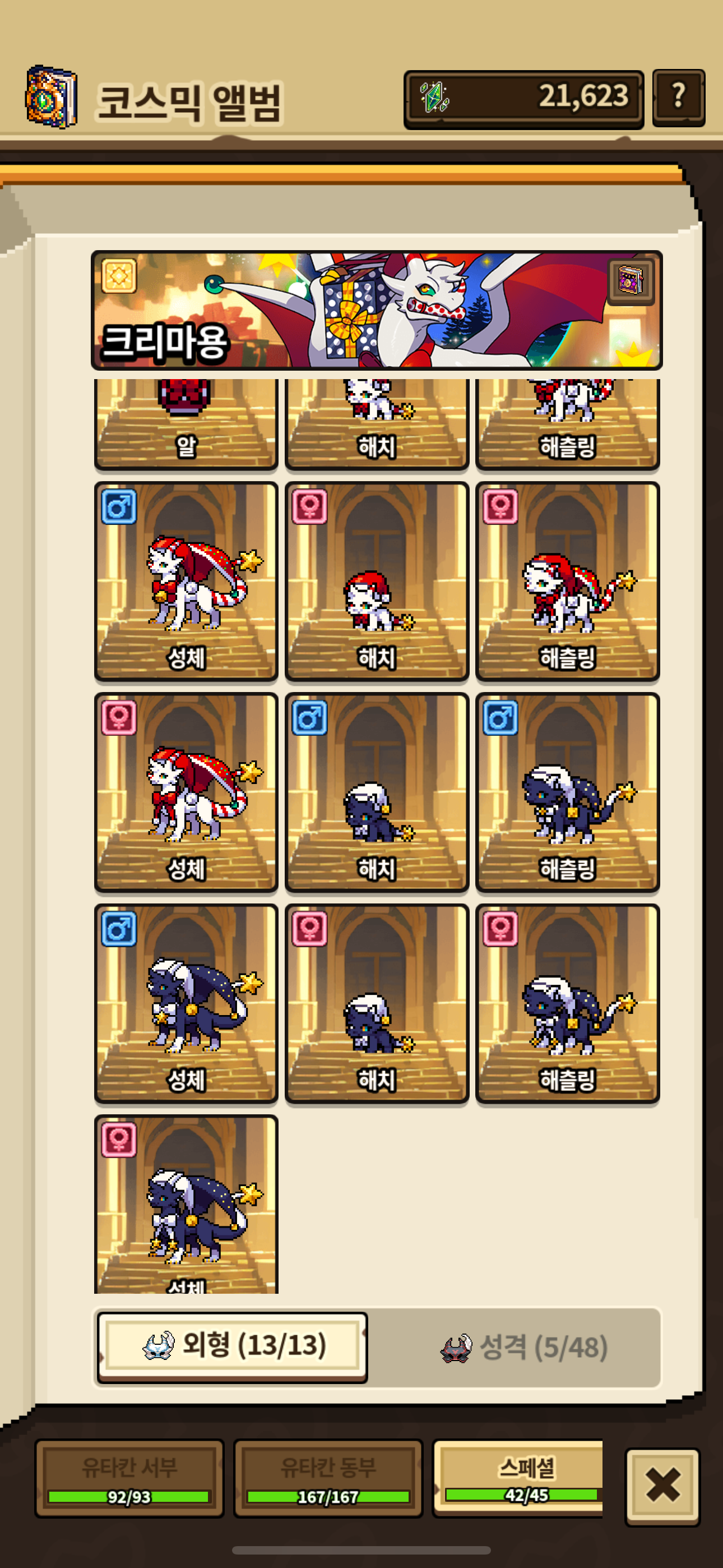The width and height of the screenshot is (723, 1568).
Task: Switch to the 성격 (5/48) tab
Action: 523,1347
